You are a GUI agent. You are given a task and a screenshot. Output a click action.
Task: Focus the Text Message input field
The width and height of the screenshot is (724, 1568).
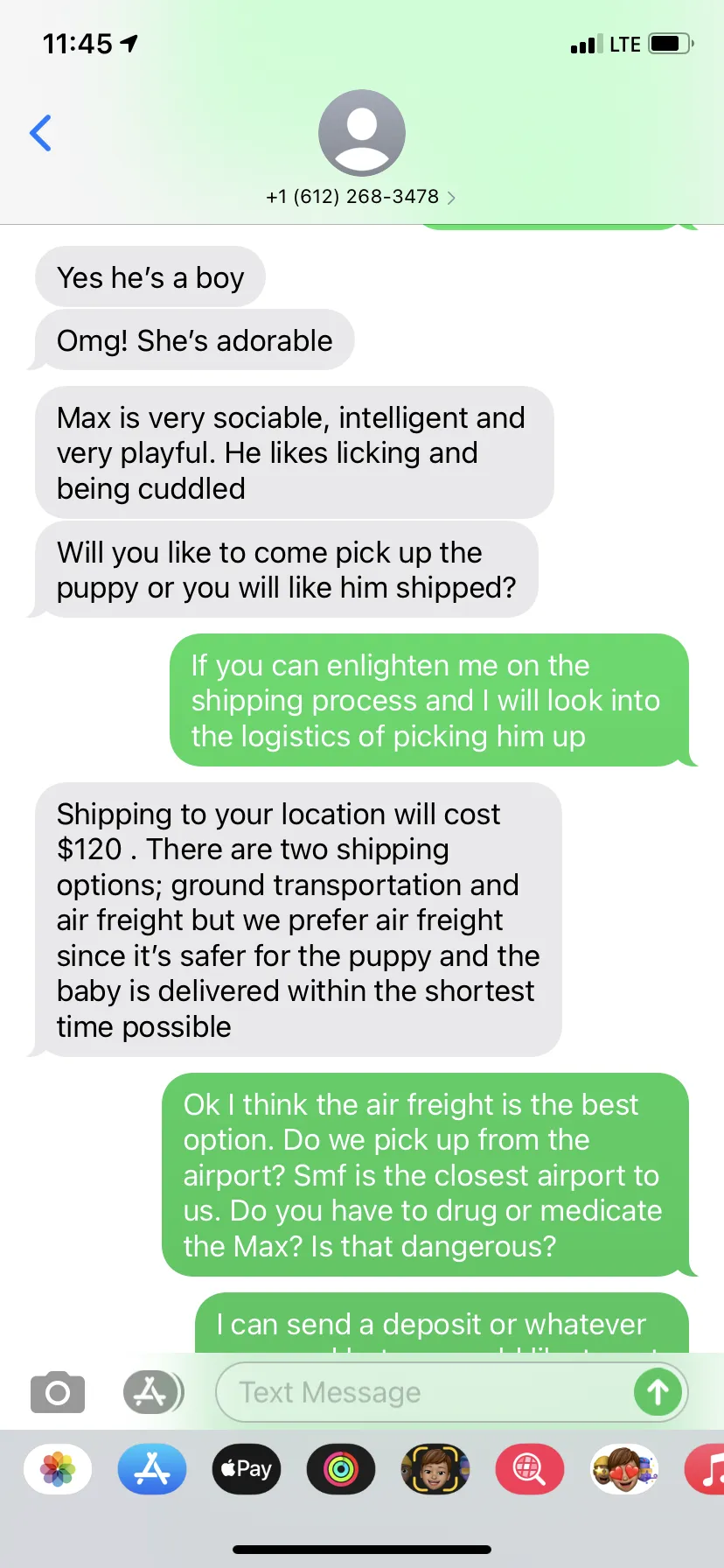[x=423, y=1392]
